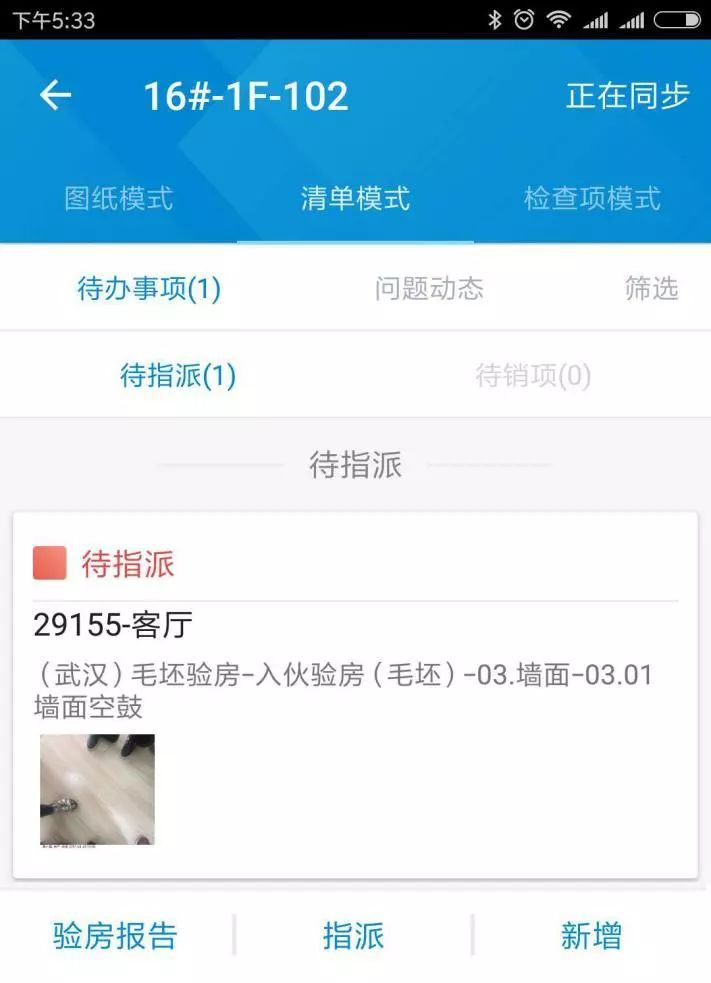The height and width of the screenshot is (983, 711).
Task: Switch to the 图纸模式 tab
Action: coord(118,198)
